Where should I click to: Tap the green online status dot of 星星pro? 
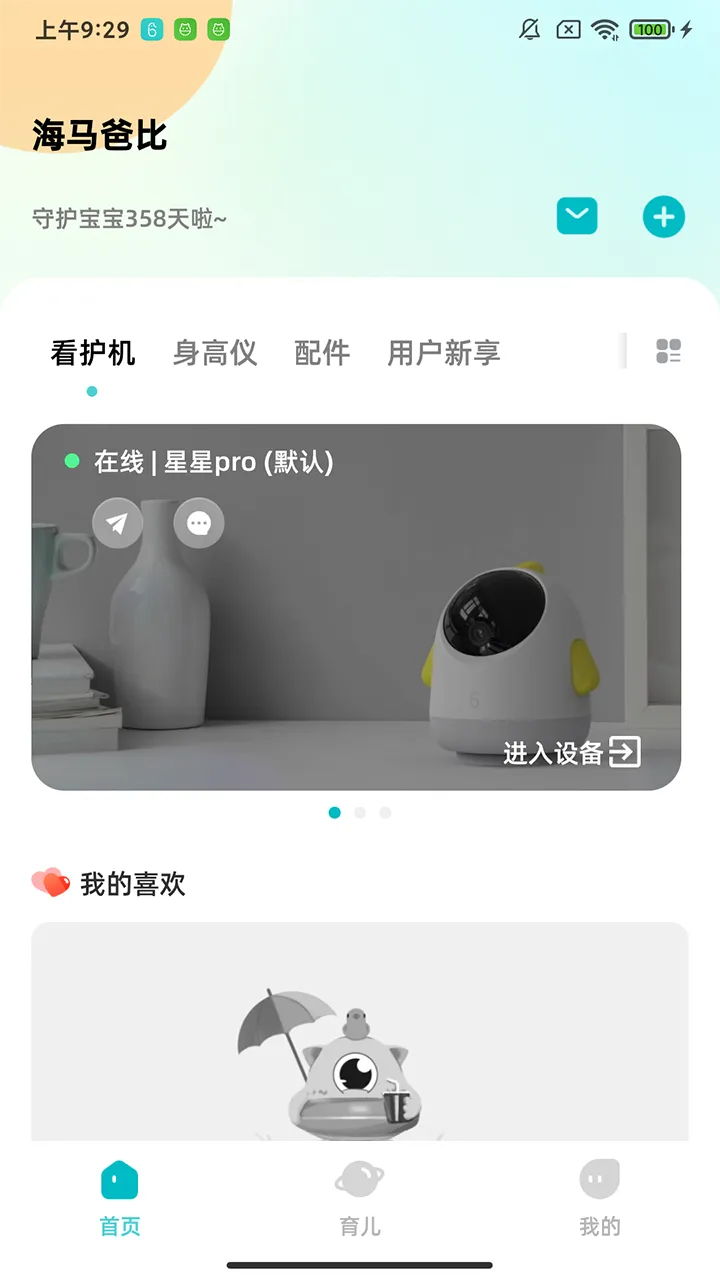(70, 462)
